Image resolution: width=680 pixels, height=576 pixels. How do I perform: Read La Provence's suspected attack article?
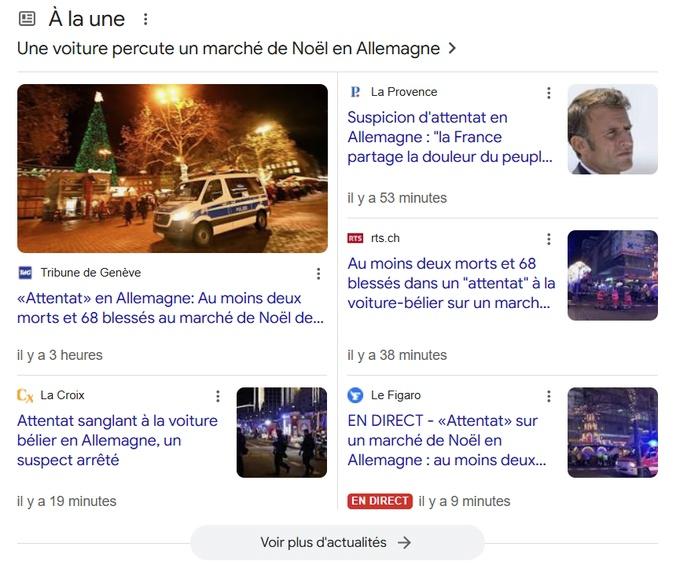tap(449, 137)
